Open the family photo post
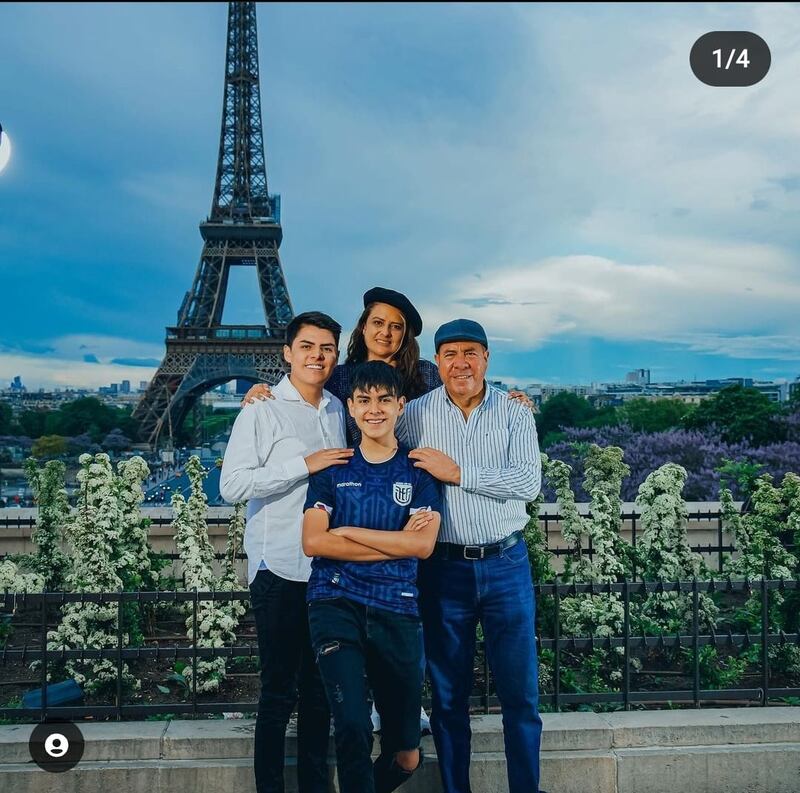Screen dimensions: 800x793 point(400,400)
